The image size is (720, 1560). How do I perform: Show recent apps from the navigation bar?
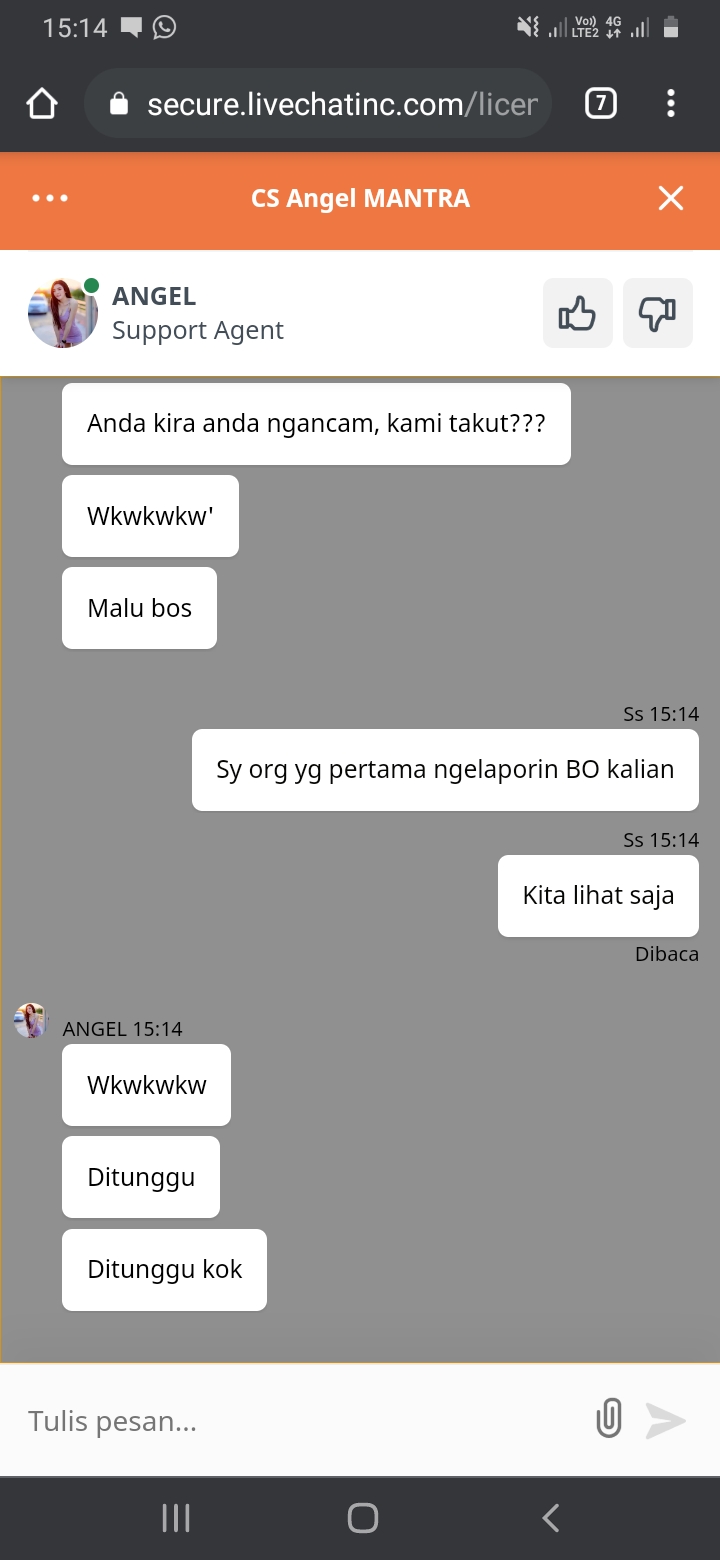176,1518
